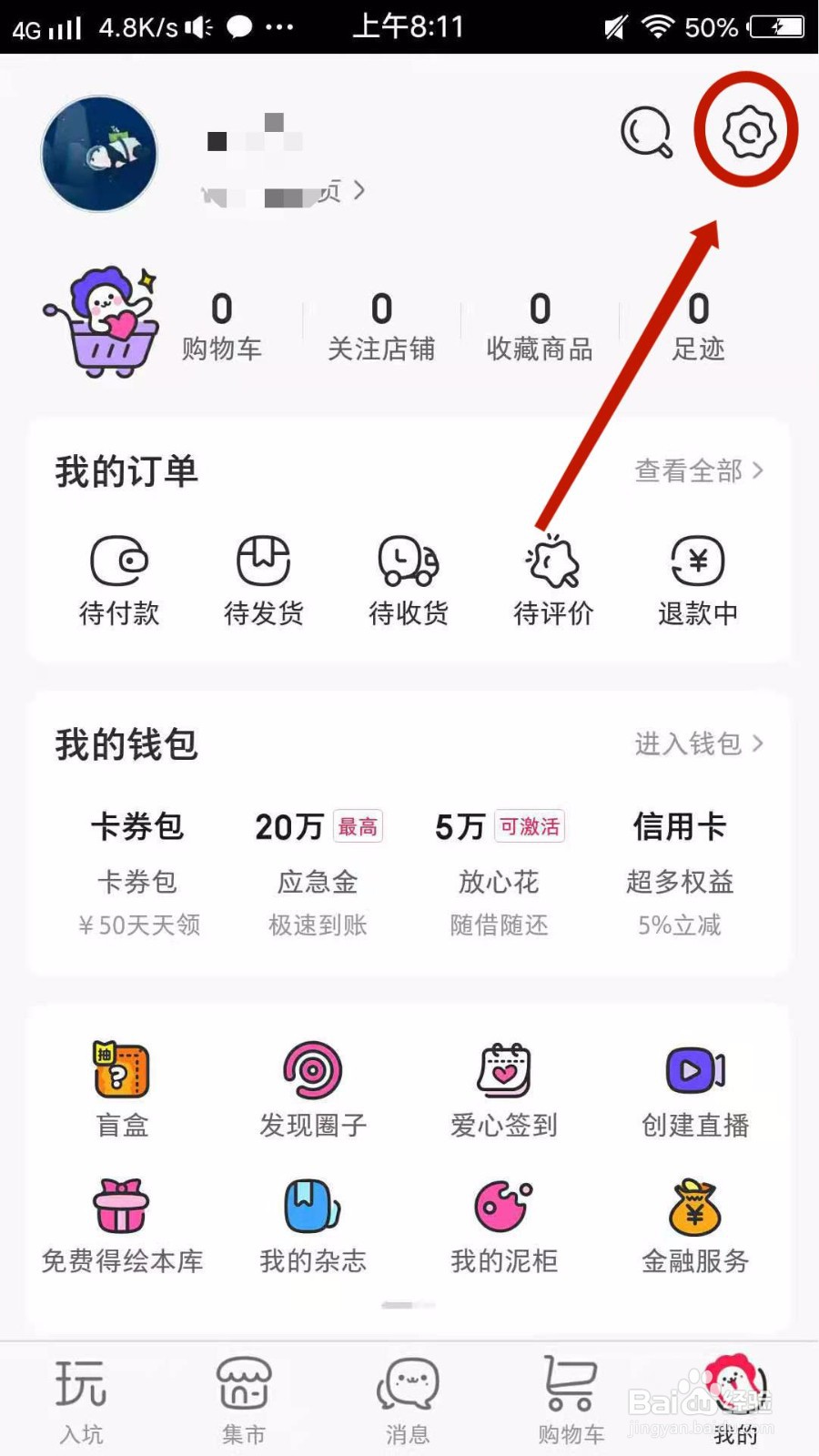
Task: Click the search magnifier icon
Action: (x=646, y=132)
